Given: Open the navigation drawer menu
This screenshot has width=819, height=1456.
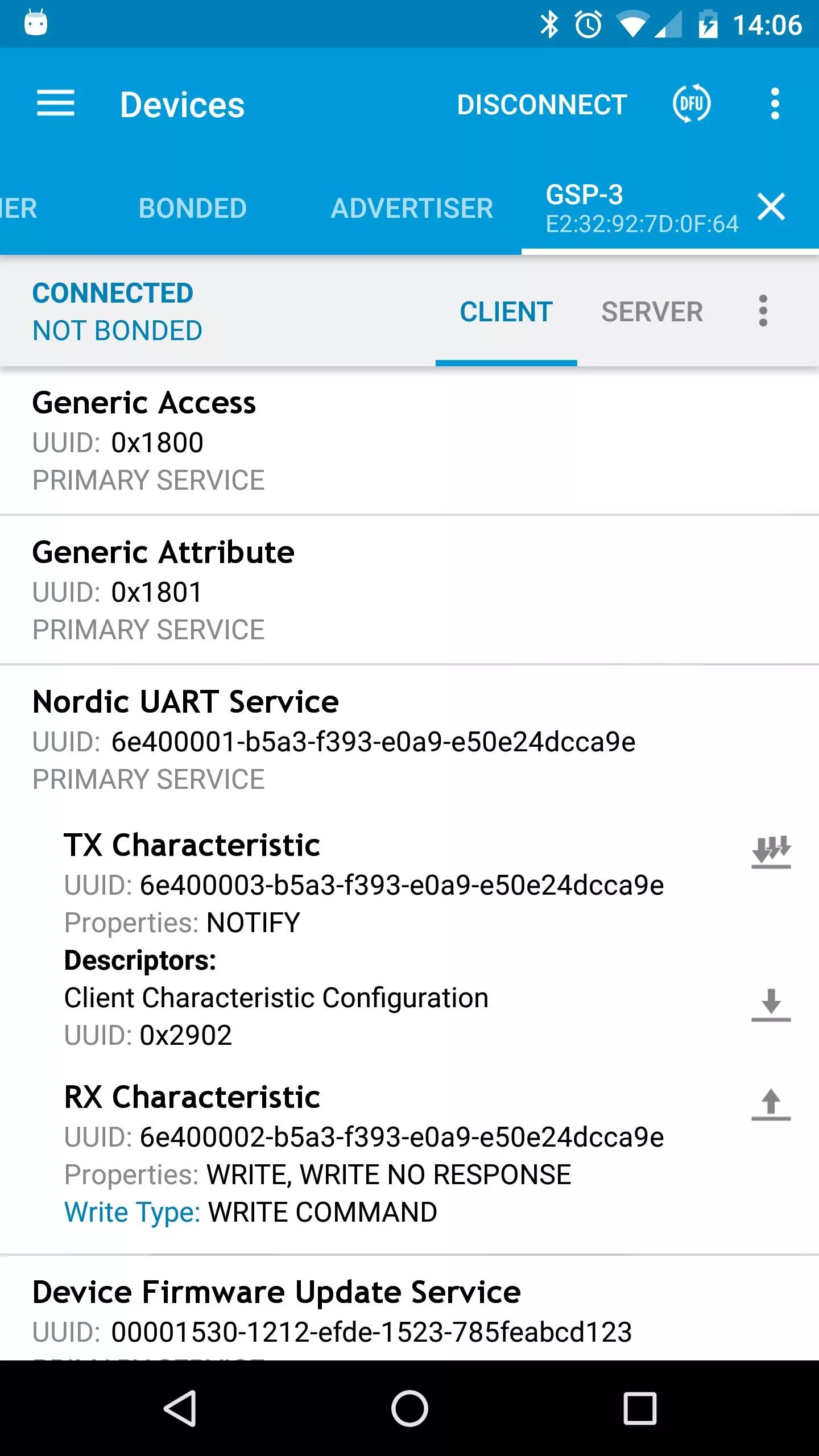Looking at the screenshot, I should (55, 104).
